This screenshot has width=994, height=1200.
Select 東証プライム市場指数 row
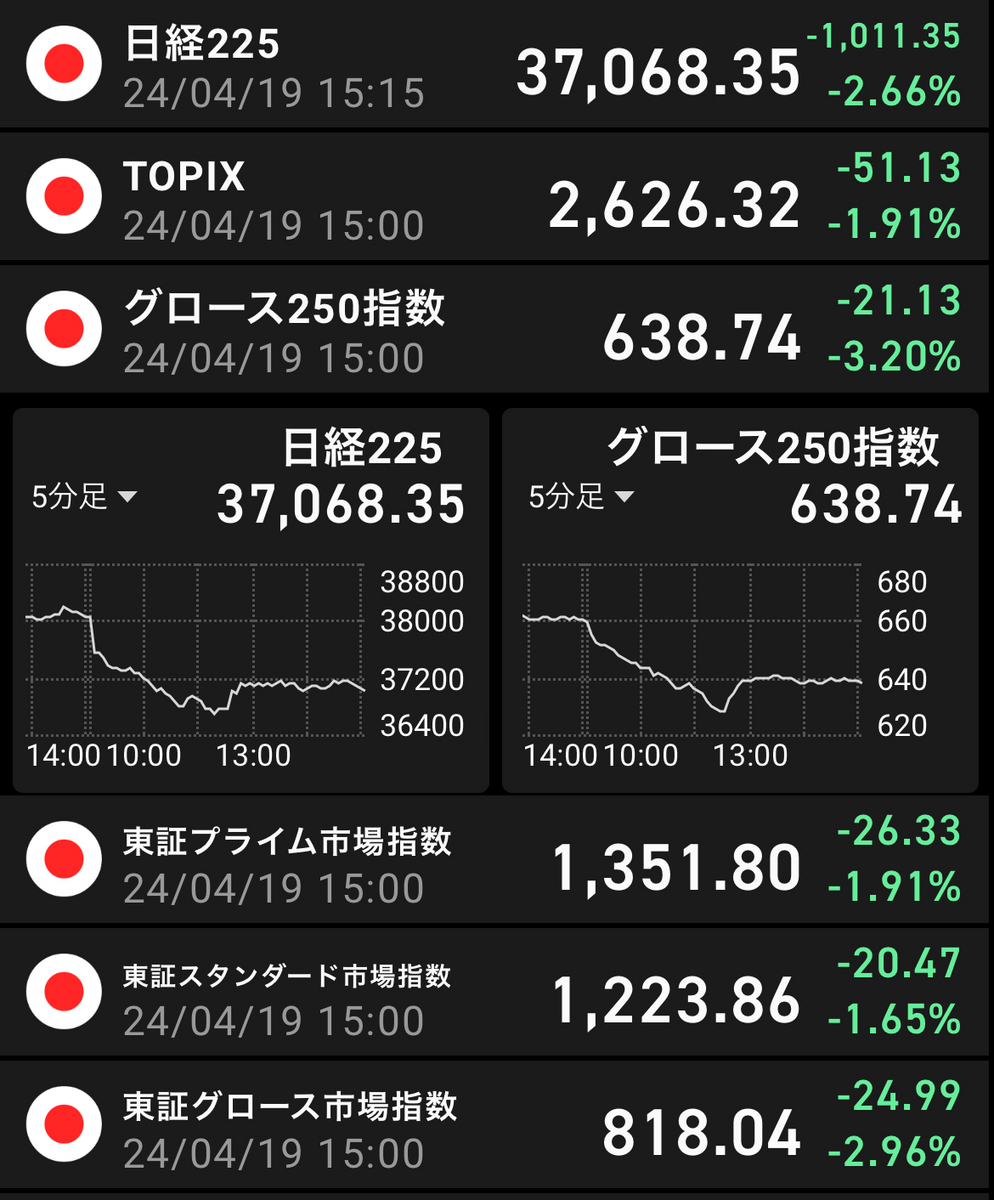point(496,860)
